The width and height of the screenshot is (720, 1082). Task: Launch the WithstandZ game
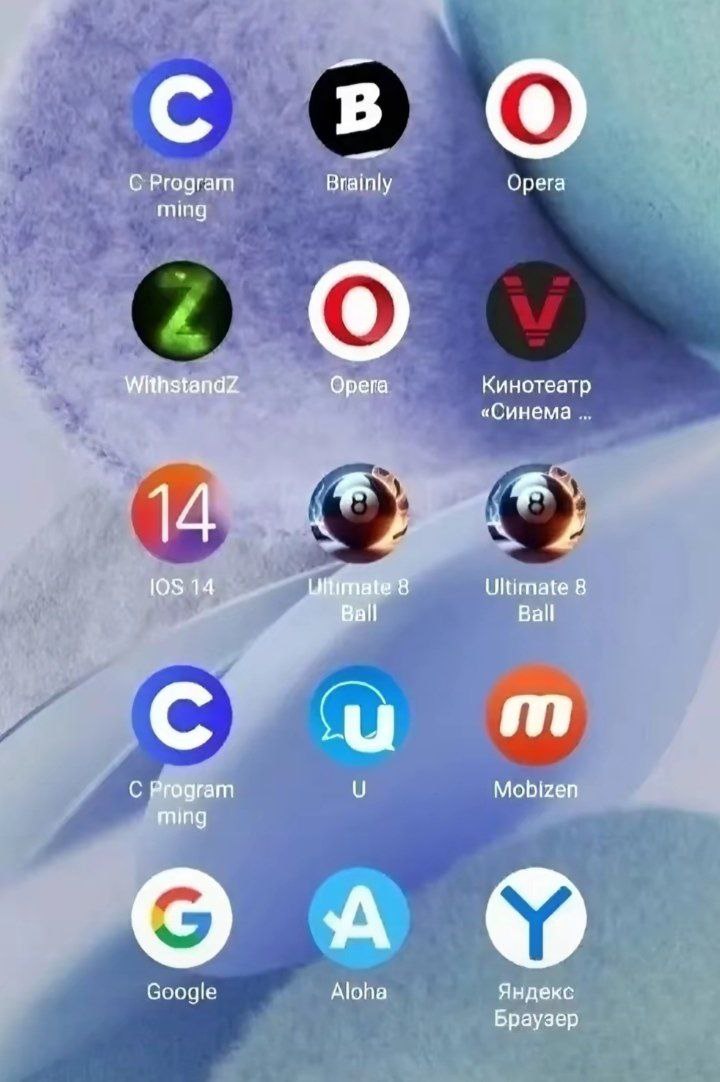(182, 311)
